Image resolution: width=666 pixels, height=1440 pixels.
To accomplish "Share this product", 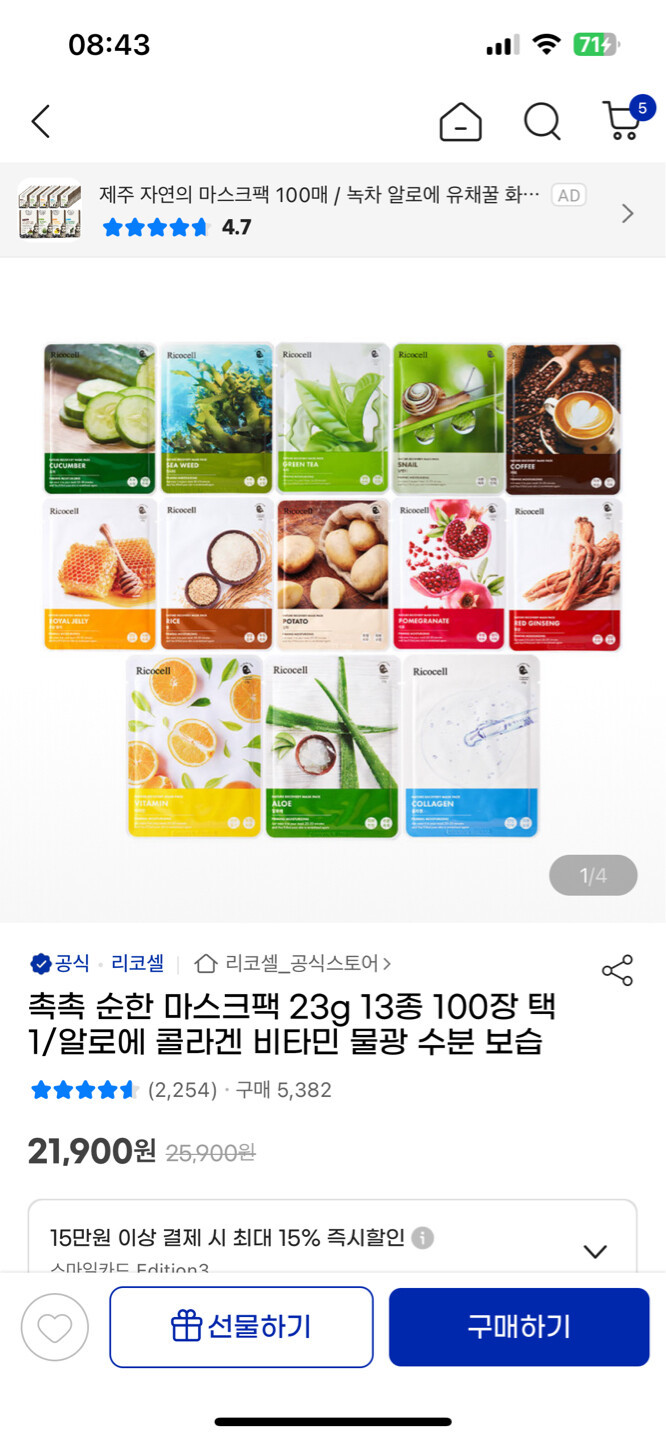I will click(617, 970).
